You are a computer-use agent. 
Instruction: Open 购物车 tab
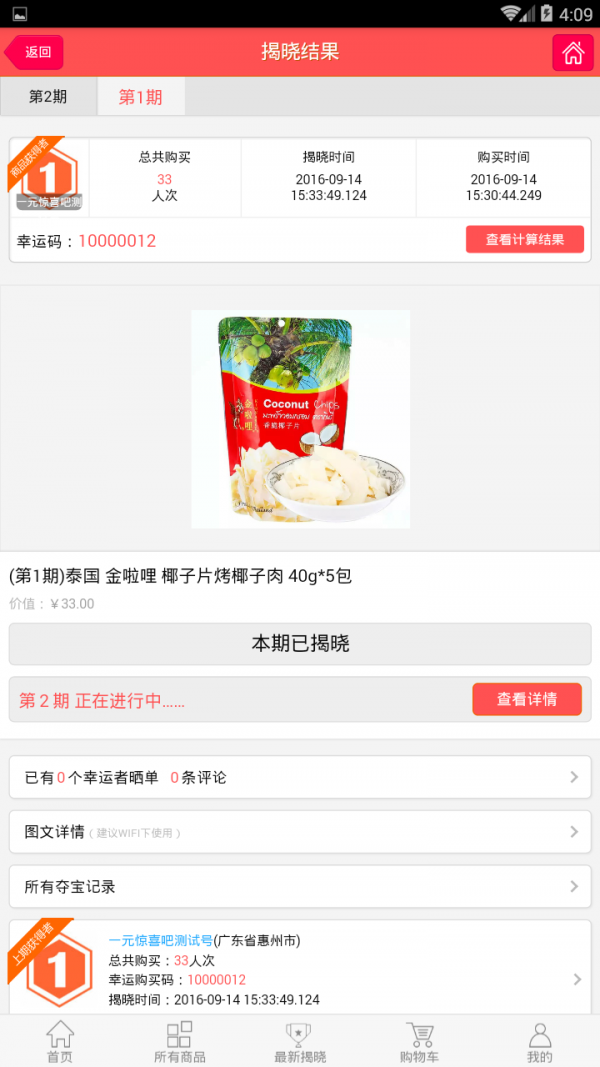tap(420, 1042)
